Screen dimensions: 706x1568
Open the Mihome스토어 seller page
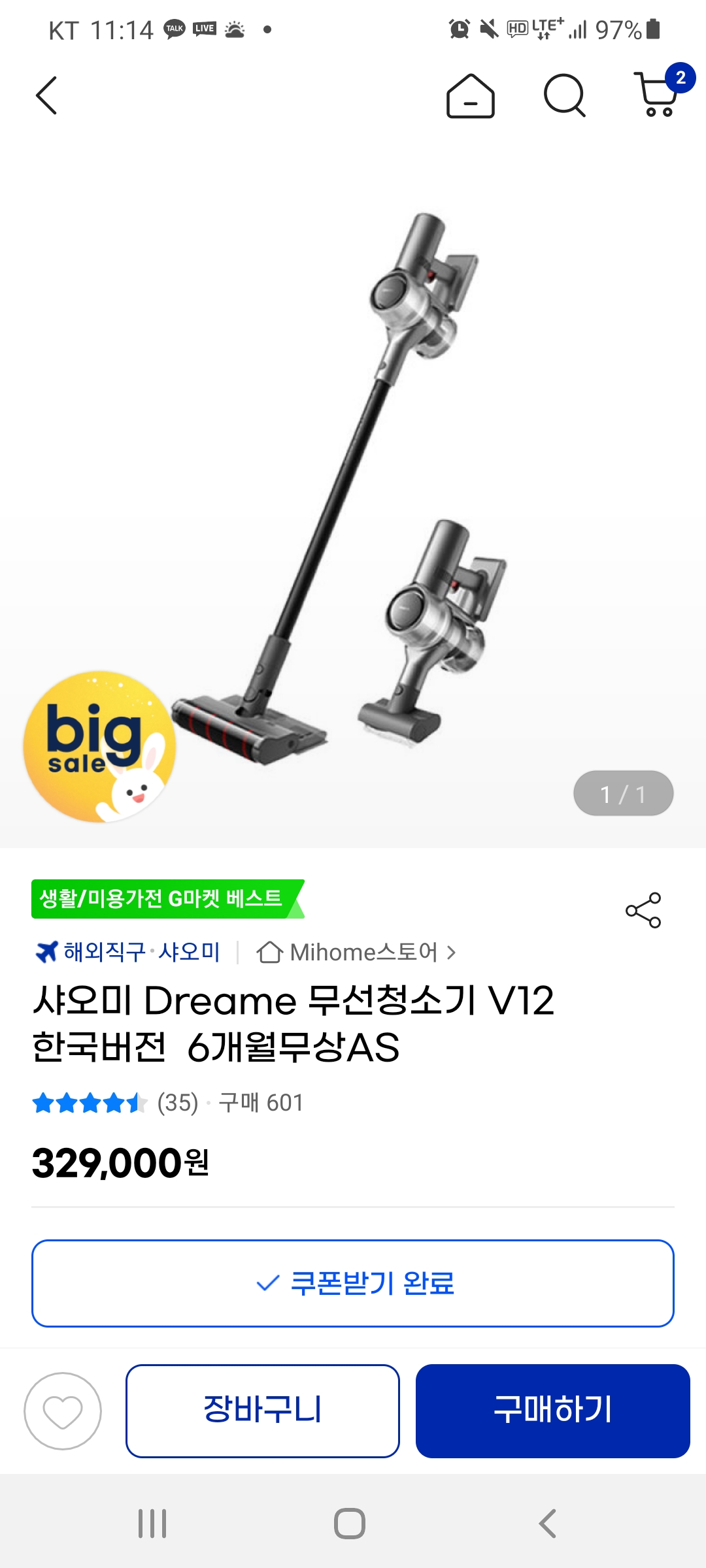(x=357, y=952)
